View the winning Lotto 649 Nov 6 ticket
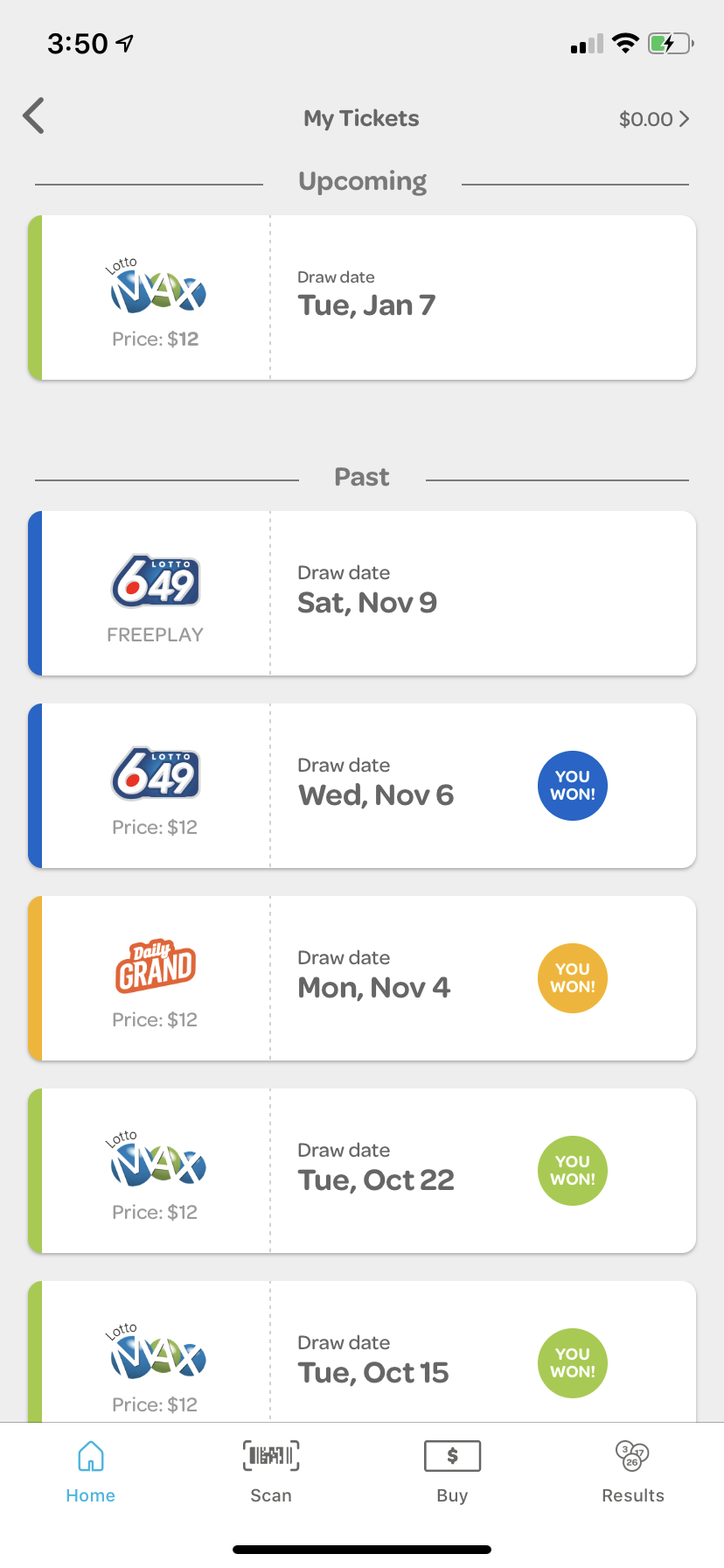Viewport: 724px width, 1568px height. coord(362,786)
